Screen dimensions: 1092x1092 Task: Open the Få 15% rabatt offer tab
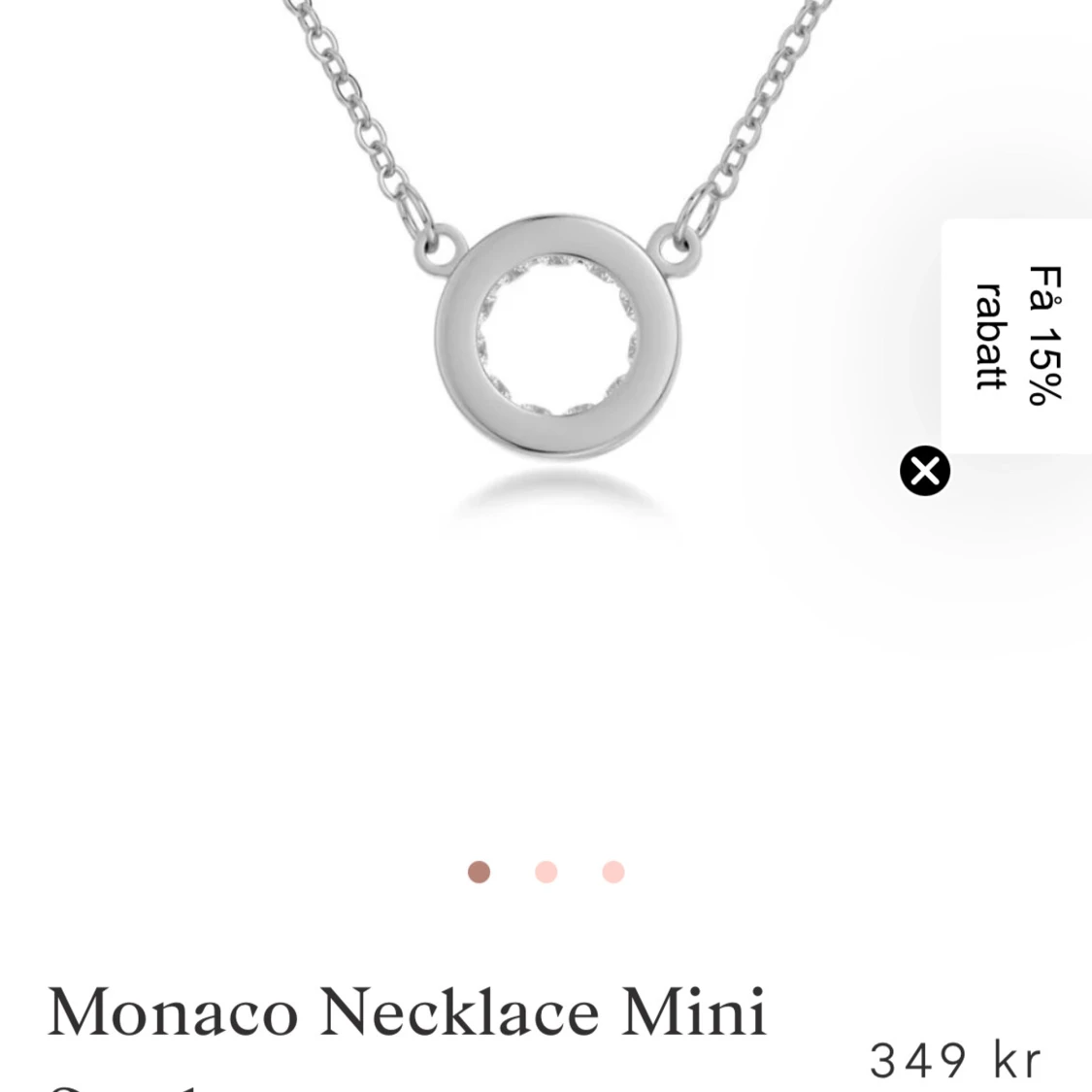point(1019,335)
